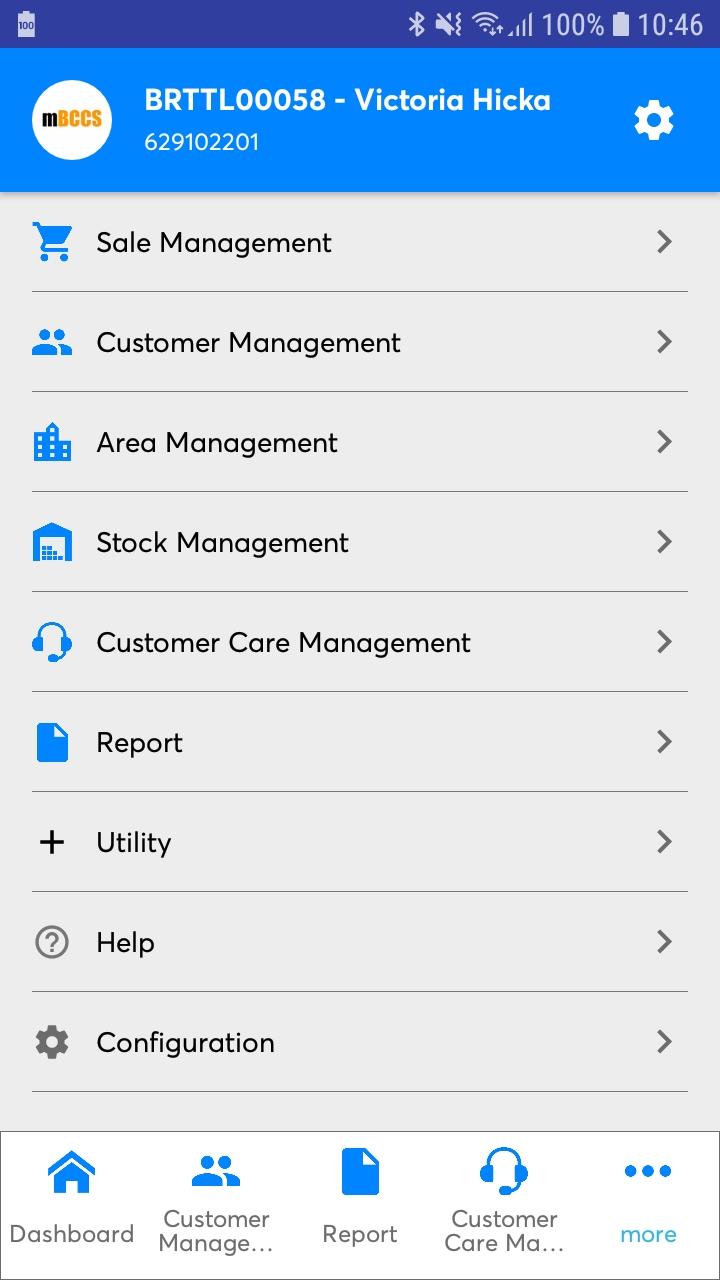Switch to the Customer Care Ma... bottom tab
This screenshot has width=720, height=1280.
(504, 1205)
